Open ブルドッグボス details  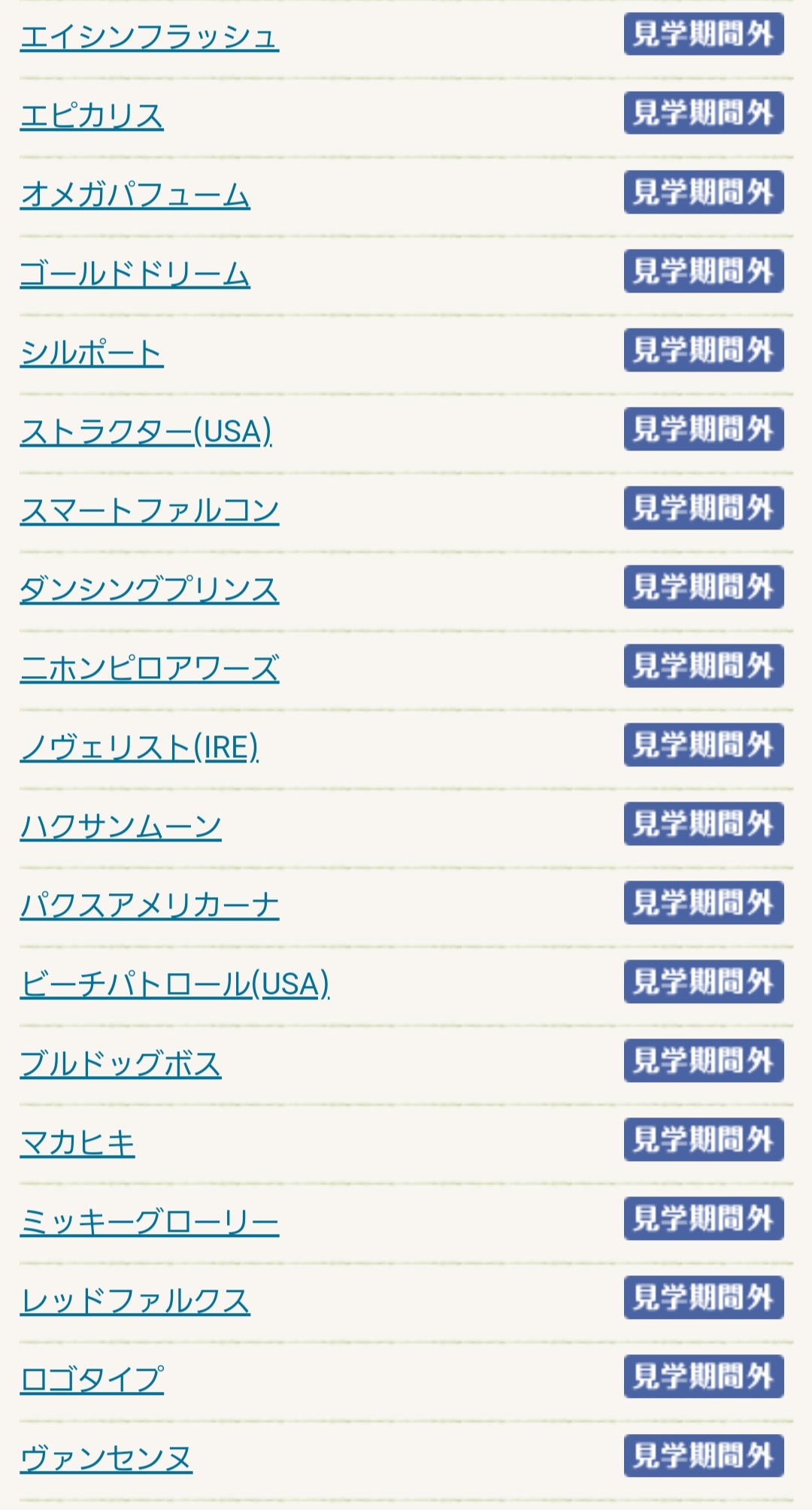(x=120, y=1063)
